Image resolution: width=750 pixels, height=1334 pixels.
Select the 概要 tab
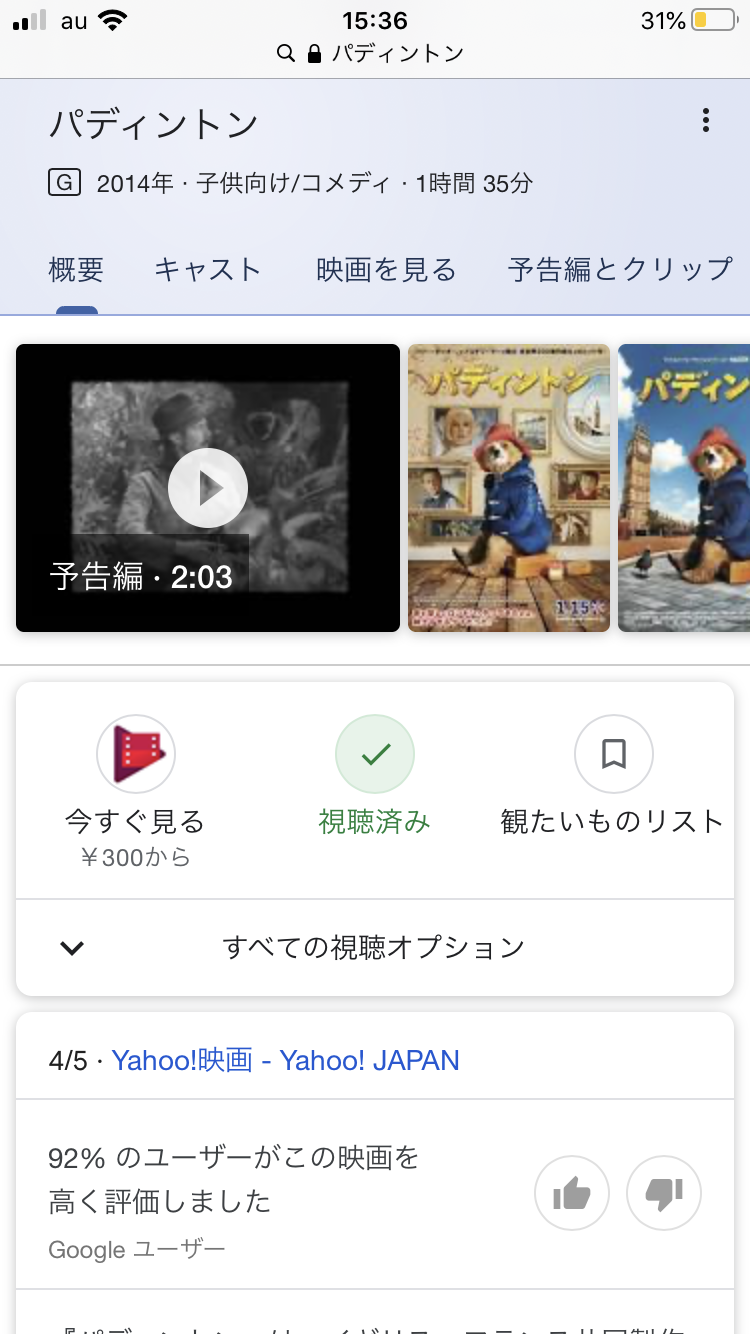tap(76, 269)
